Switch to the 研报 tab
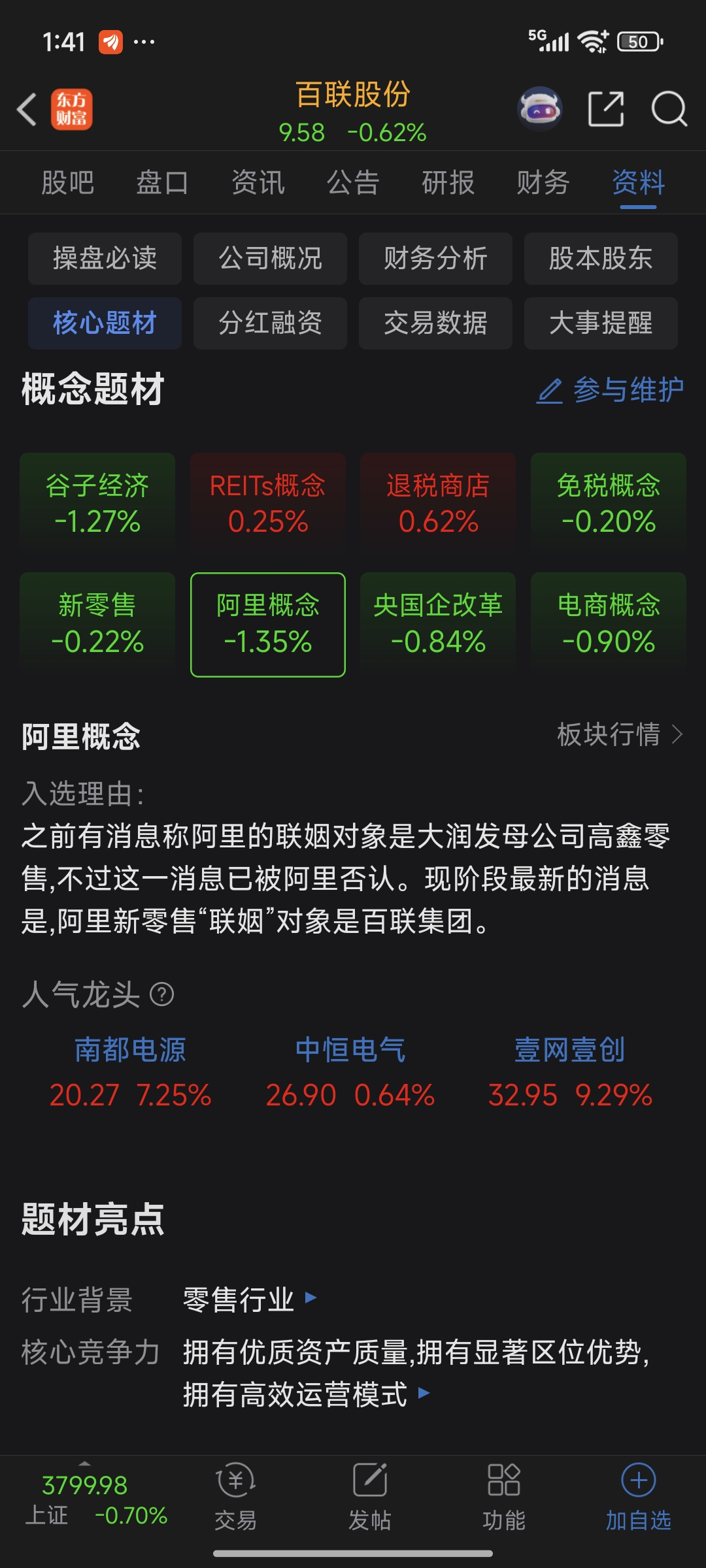Viewport: 706px width, 1568px height. point(448,183)
